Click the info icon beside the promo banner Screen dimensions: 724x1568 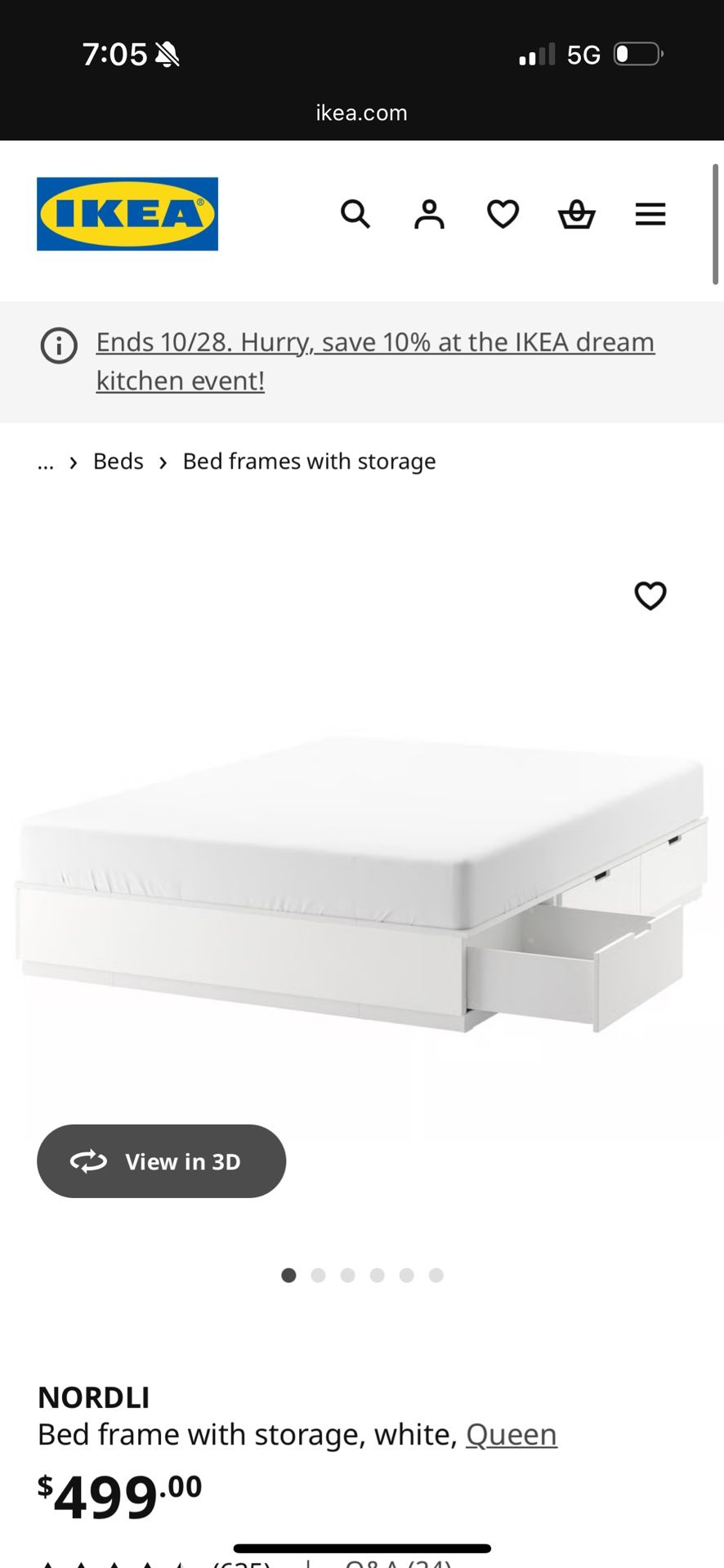[x=58, y=345]
